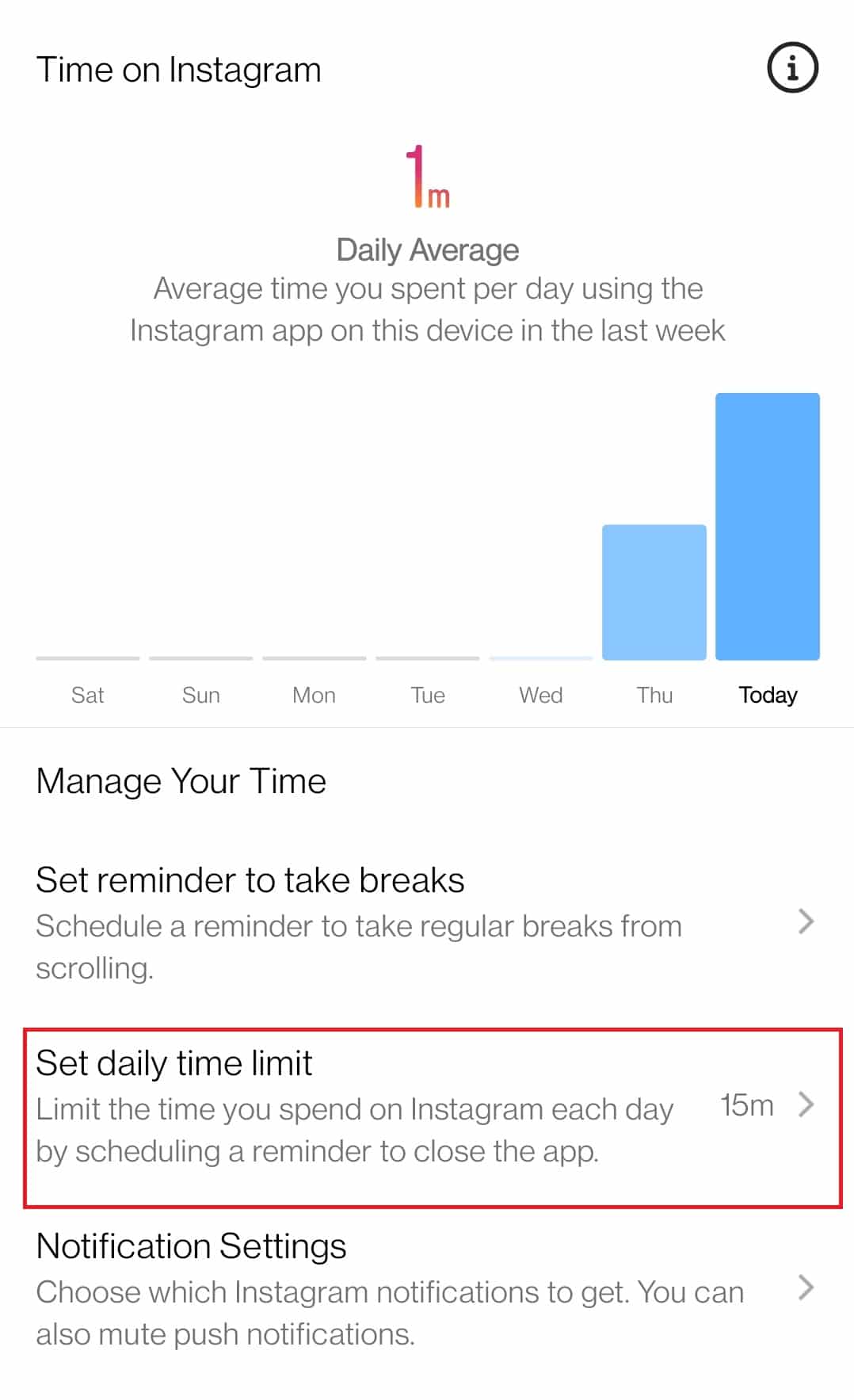Viewport: 854px width, 1400px height.
Task: Tap Tuesday's label below the chart
Action: (x=427, y=694)
